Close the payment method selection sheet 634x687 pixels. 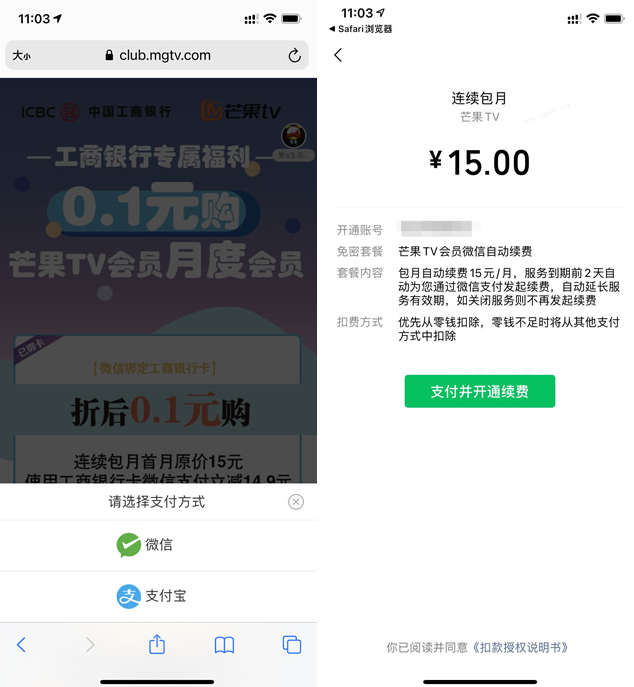click(296, 502)
